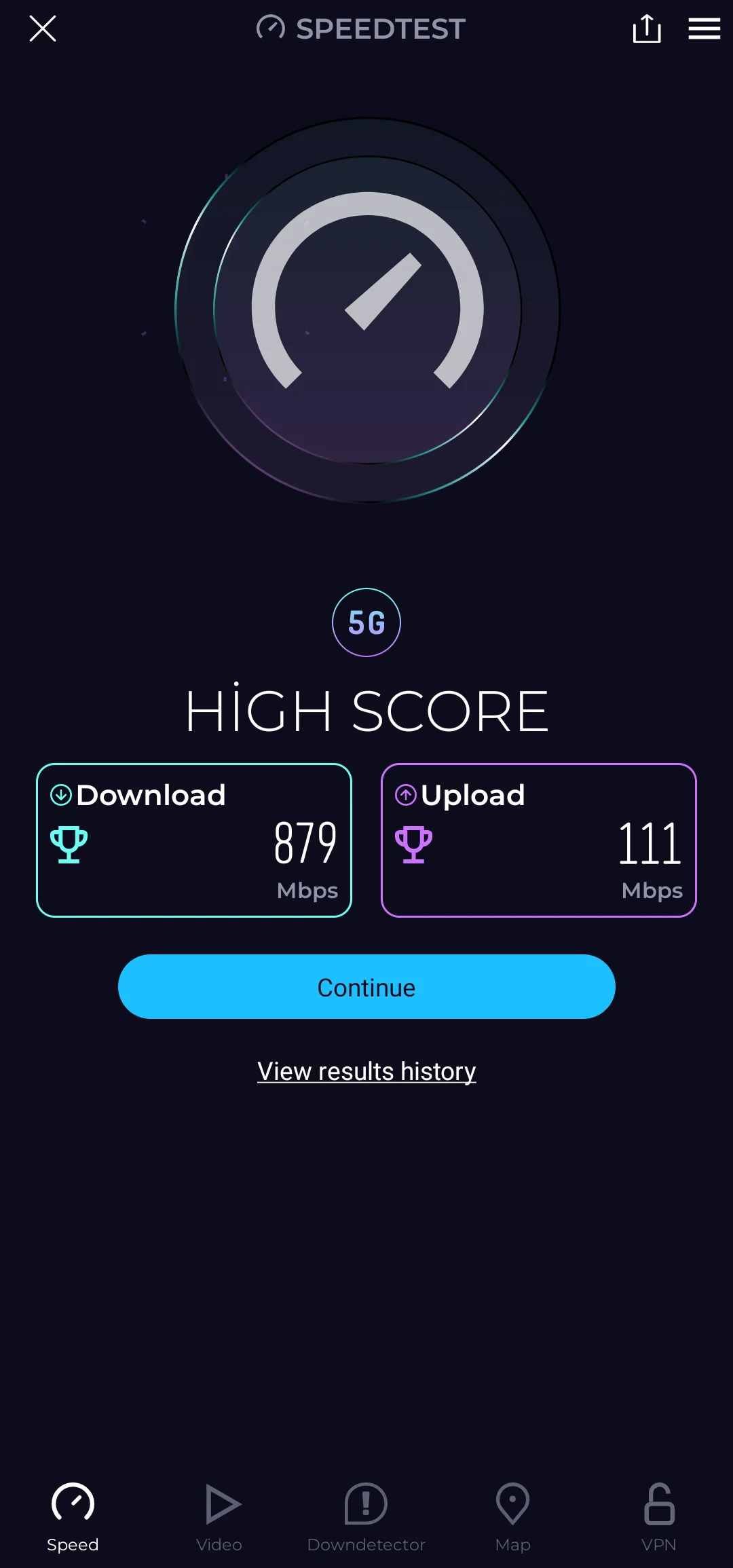The image size is (733, 1568).
Task: Tap the Download result card
Action: [x=194, y=840]
